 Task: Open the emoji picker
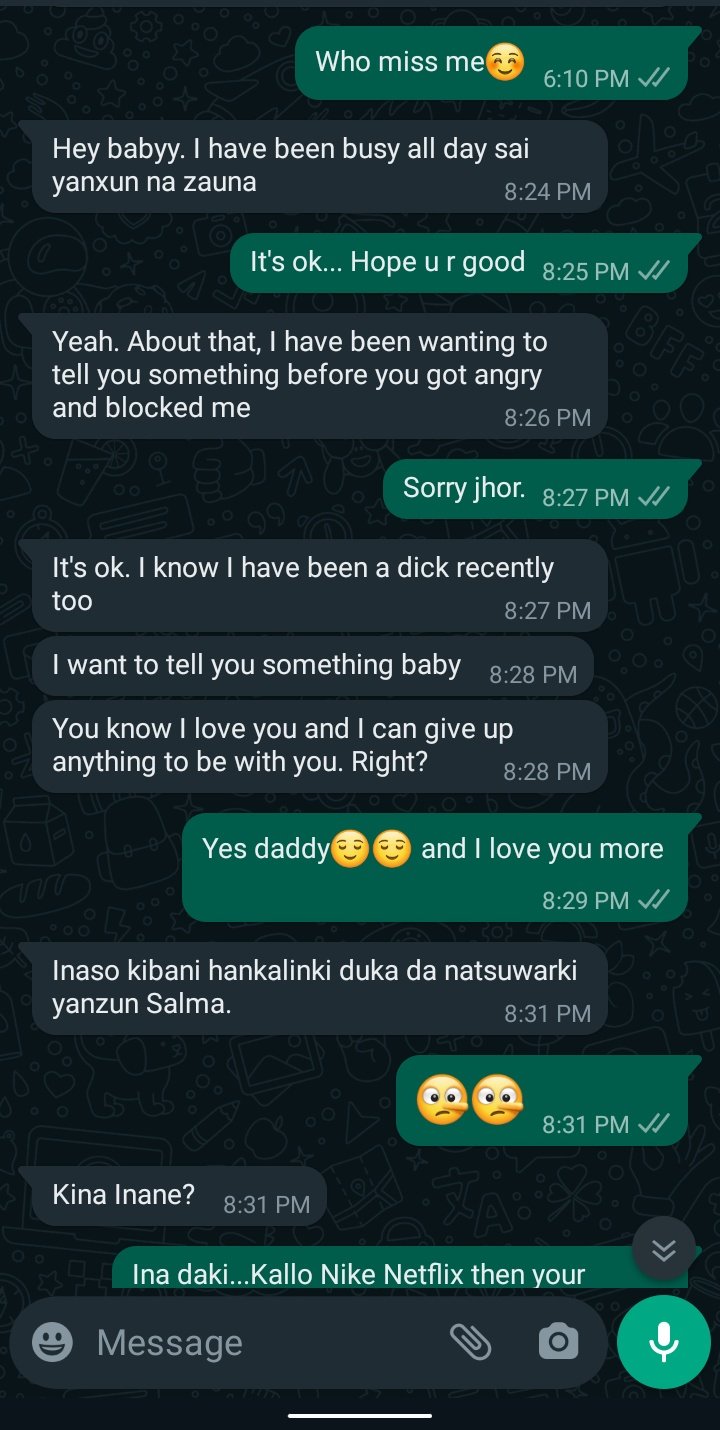52,1342
